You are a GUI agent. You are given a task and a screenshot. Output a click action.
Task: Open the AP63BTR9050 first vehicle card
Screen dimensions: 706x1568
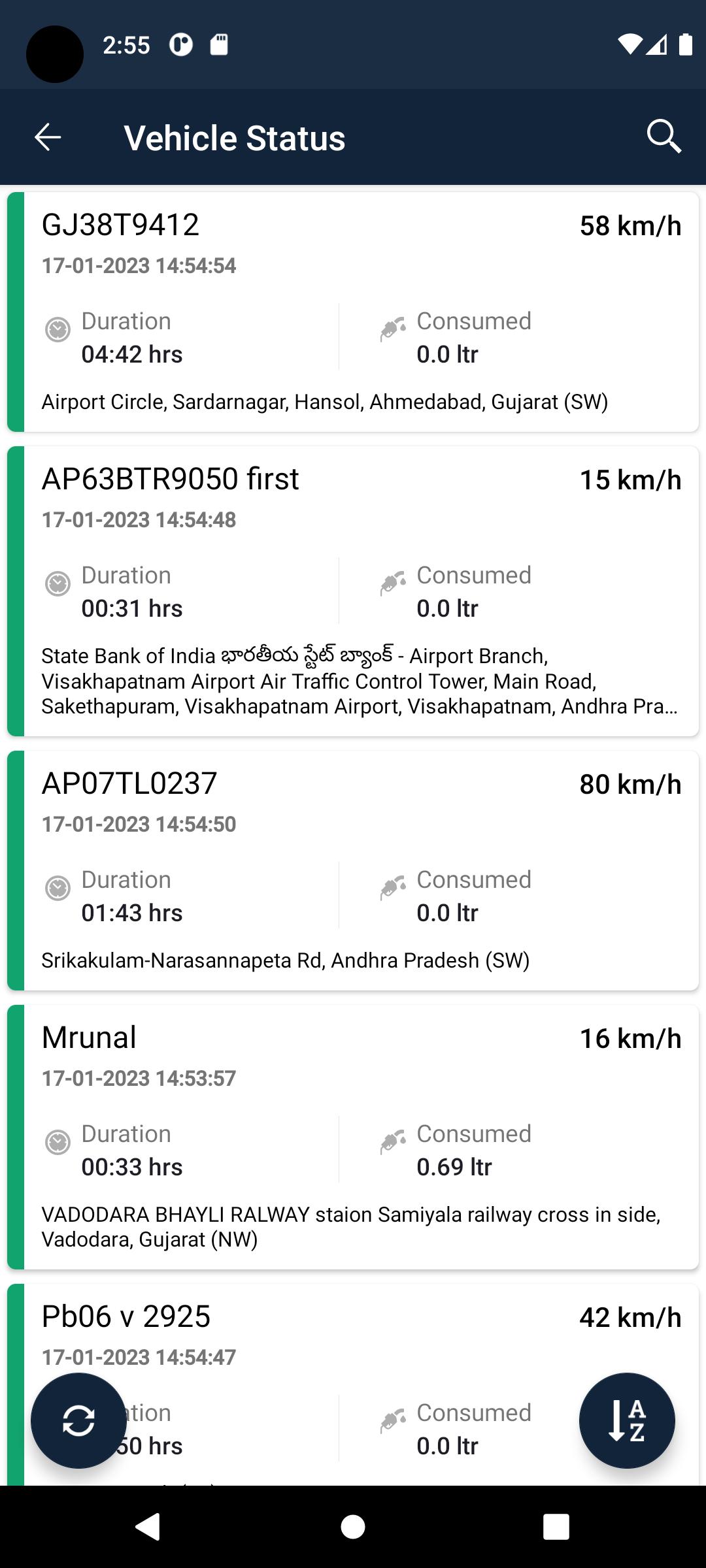[x=353, y=591]
